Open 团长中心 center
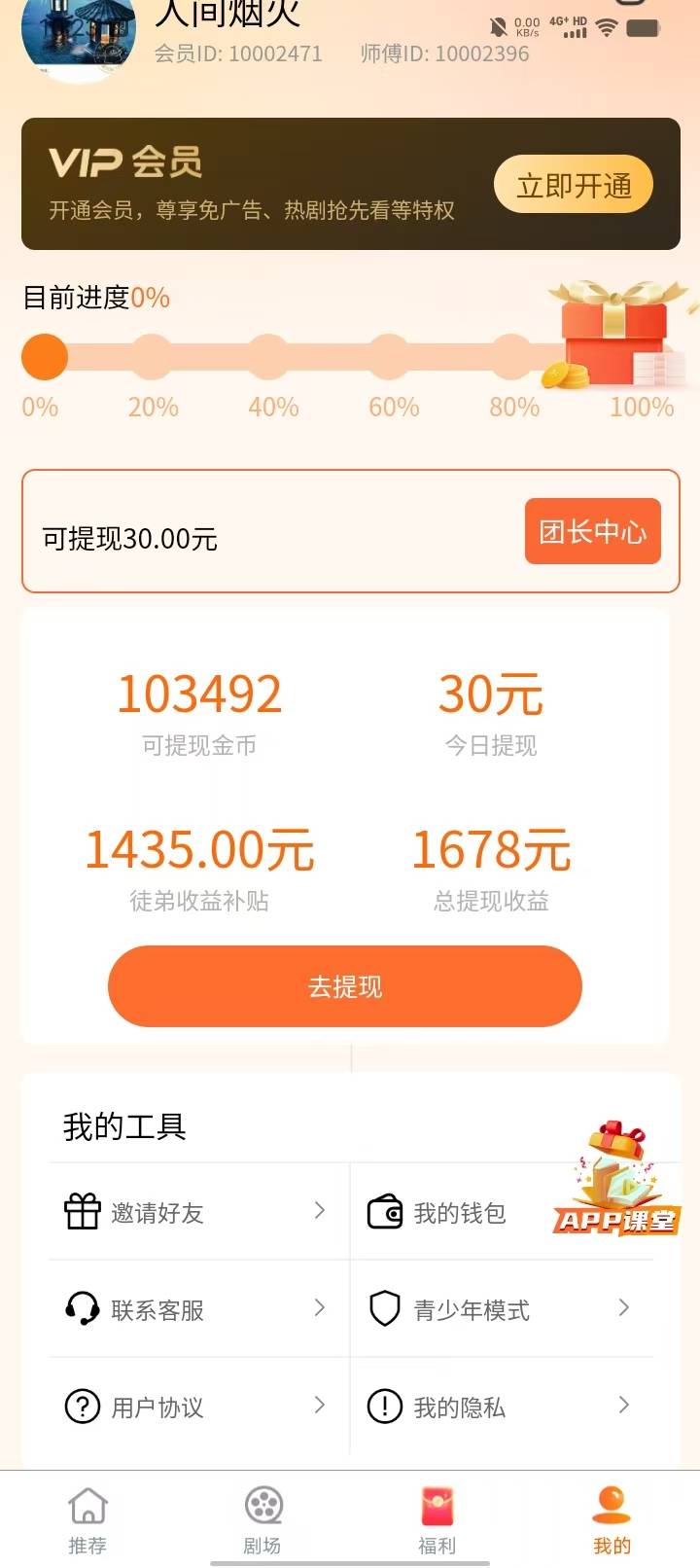This screenshot has height=1568, width=700. (x=592, y=531)
